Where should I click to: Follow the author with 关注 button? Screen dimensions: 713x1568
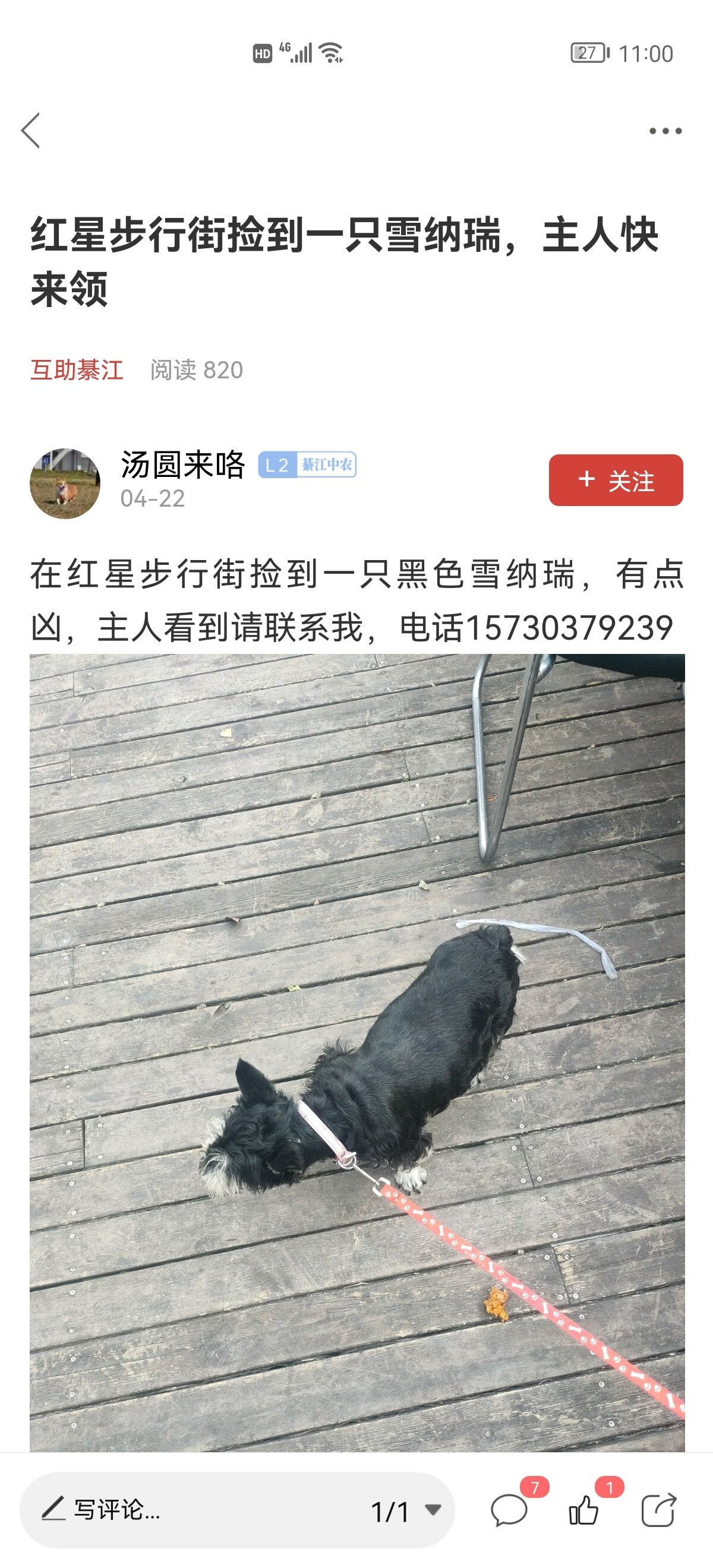(x=616, y=480)
